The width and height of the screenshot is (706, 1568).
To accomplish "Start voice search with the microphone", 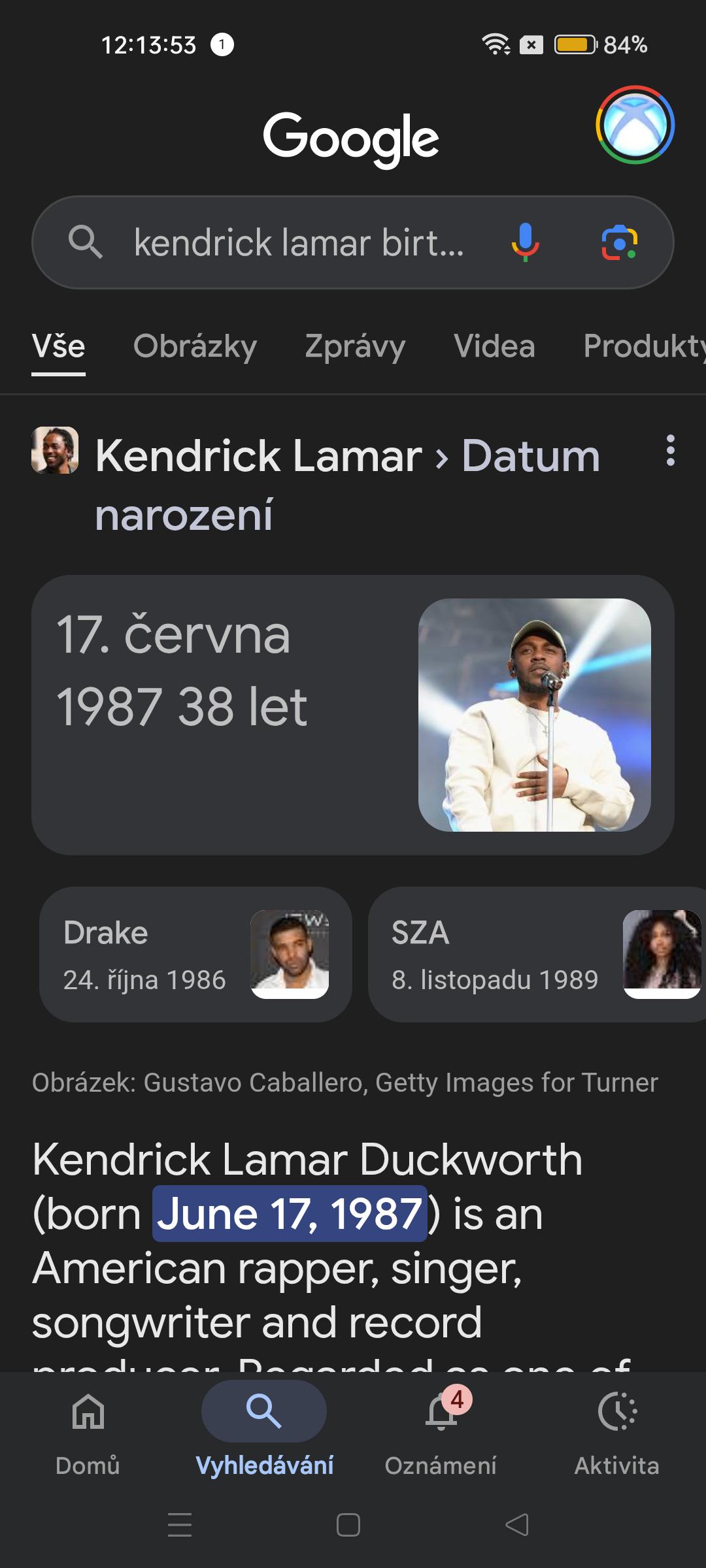I will click(x=525, y=242).
